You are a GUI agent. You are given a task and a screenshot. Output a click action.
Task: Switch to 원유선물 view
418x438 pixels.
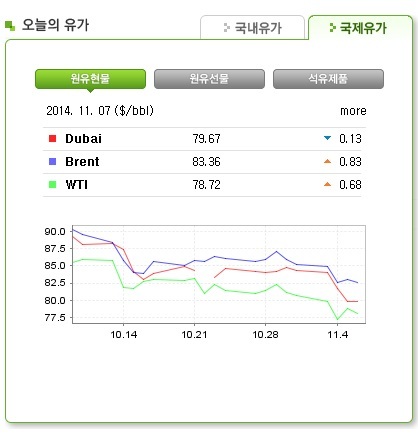[209, 79]
